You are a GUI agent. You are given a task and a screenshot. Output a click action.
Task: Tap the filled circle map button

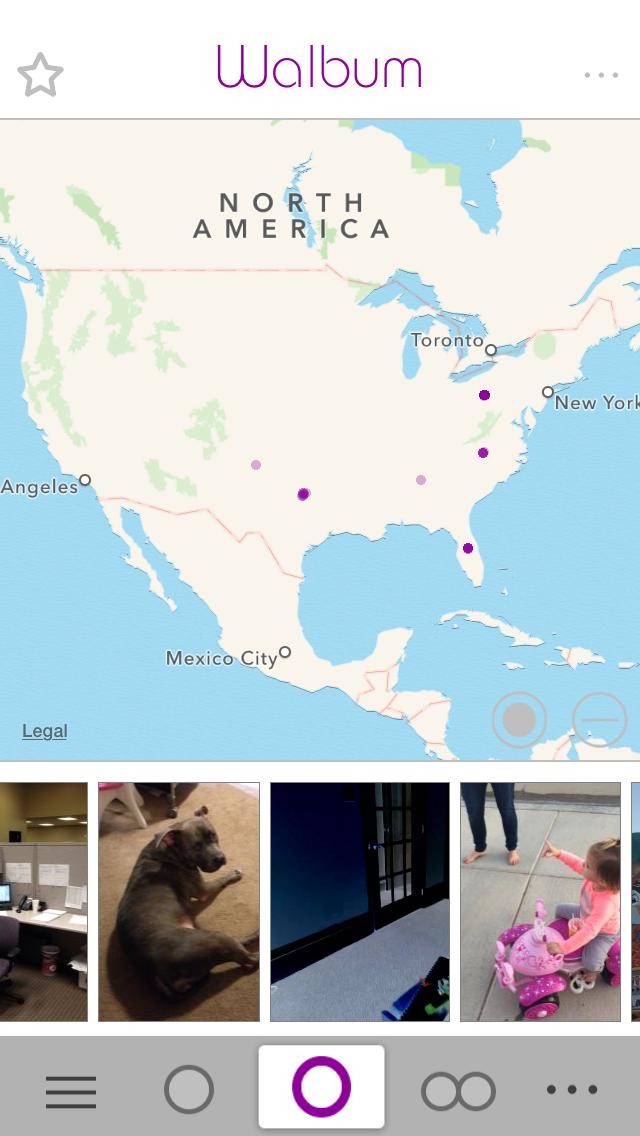pyautogui.click(x=519, y=720)
